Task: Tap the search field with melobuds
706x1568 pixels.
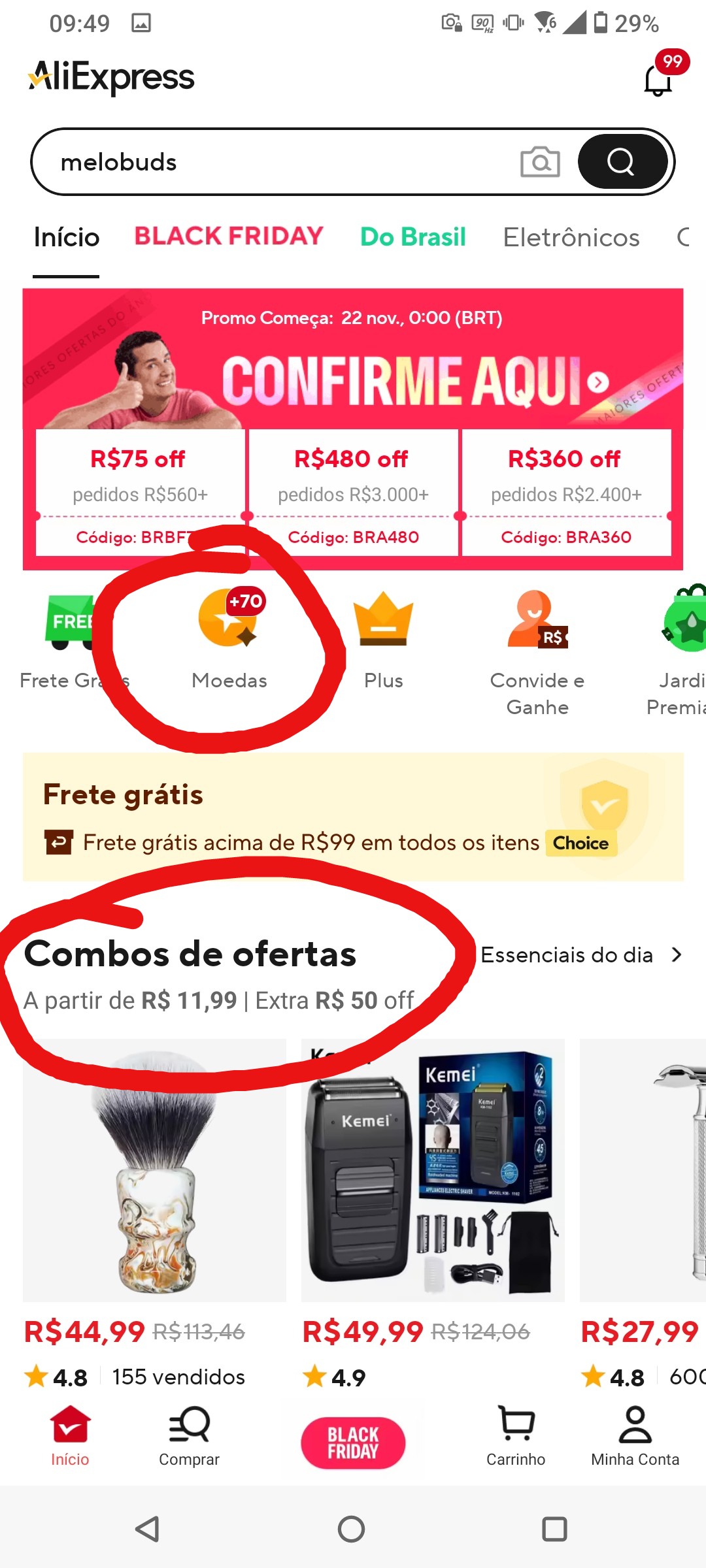Action: (x=275, y=162)
